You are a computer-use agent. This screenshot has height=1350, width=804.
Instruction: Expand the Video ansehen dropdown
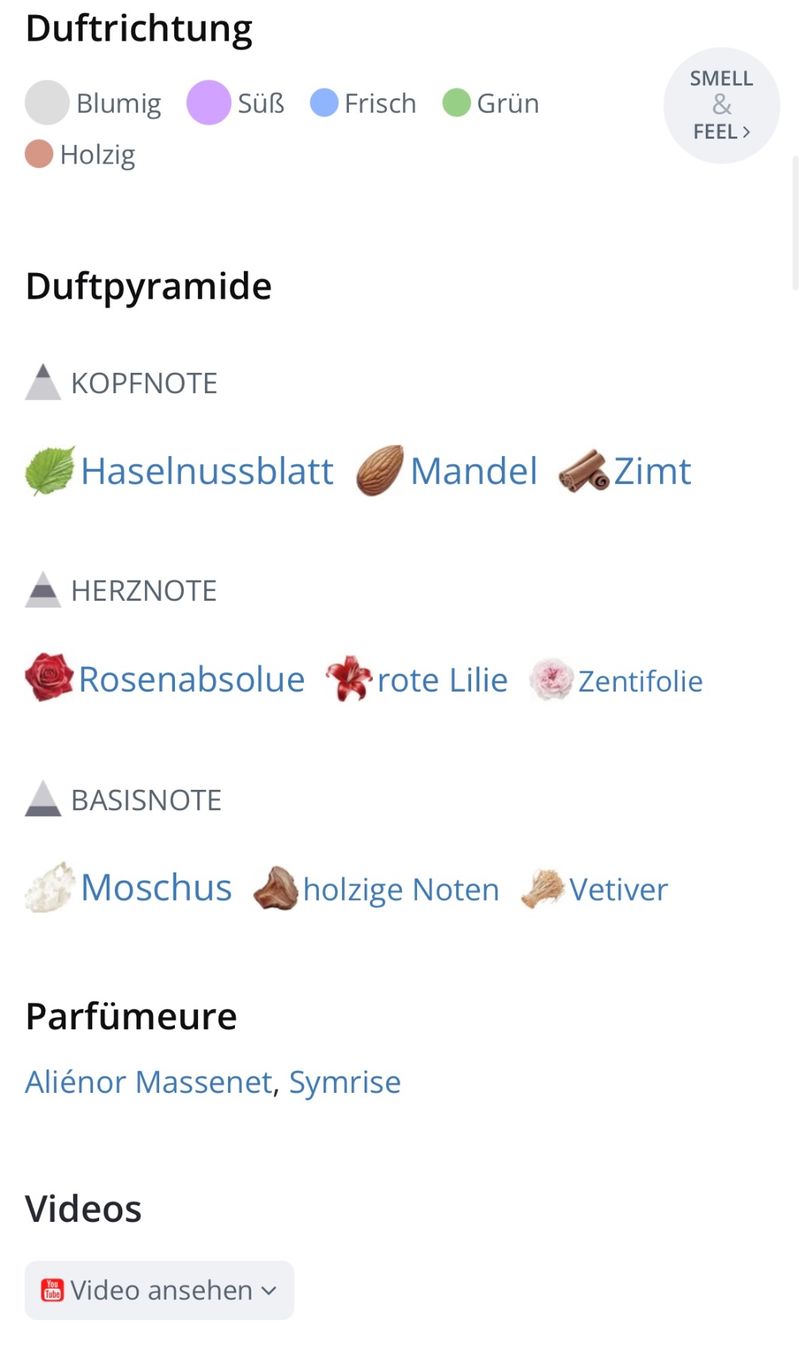[x=159, y=1290]
